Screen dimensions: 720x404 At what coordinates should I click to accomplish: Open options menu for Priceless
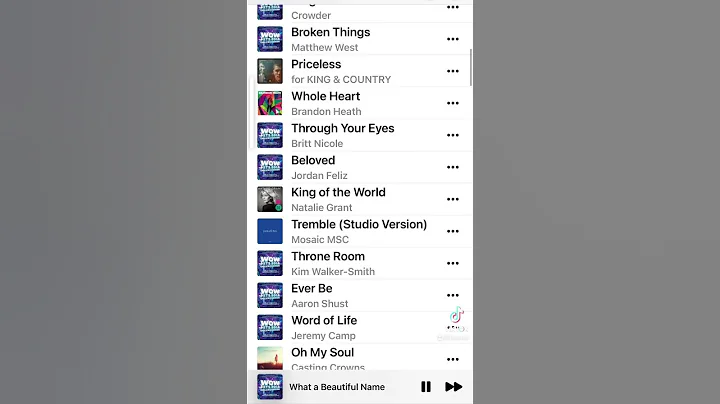pos(452,71)
